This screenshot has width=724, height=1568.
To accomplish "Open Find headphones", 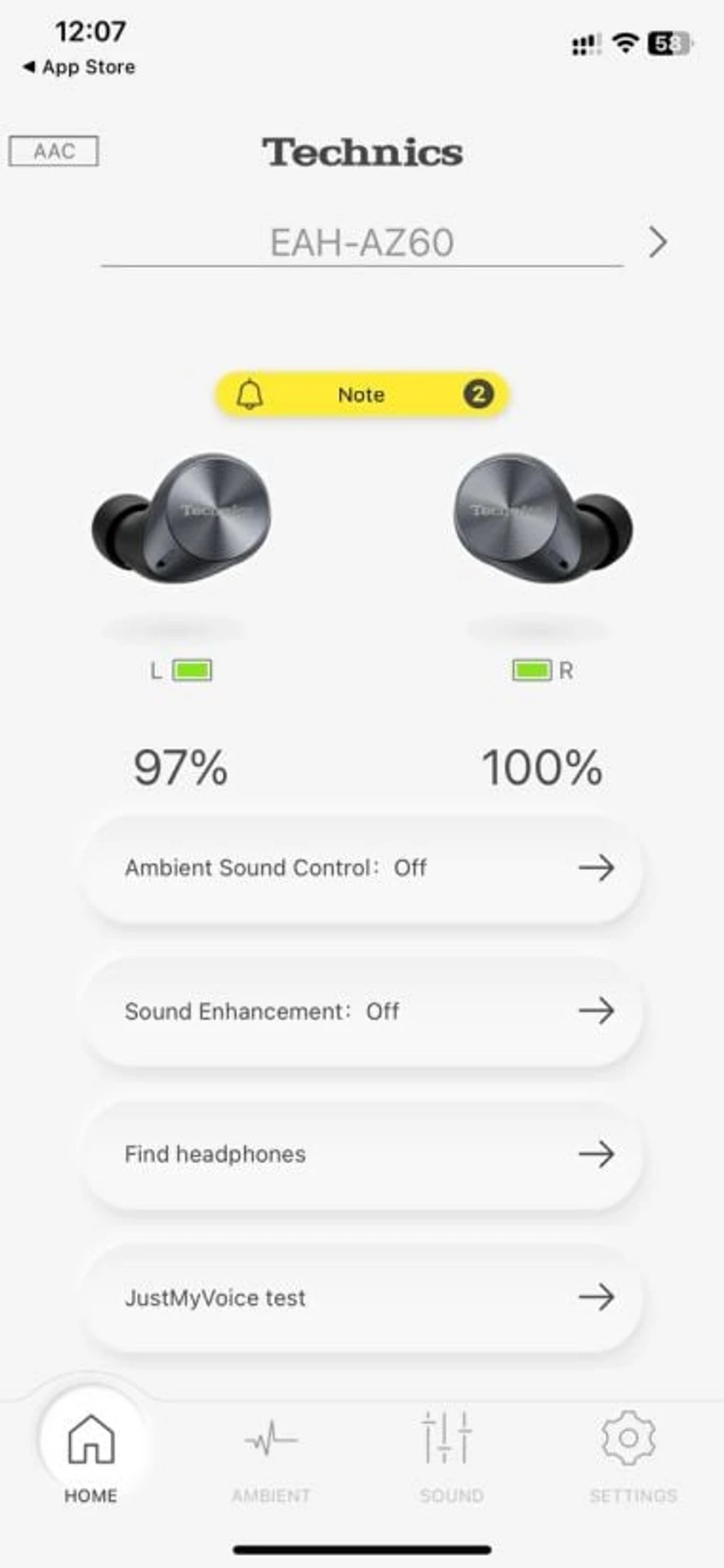I will coord(362,1154).
